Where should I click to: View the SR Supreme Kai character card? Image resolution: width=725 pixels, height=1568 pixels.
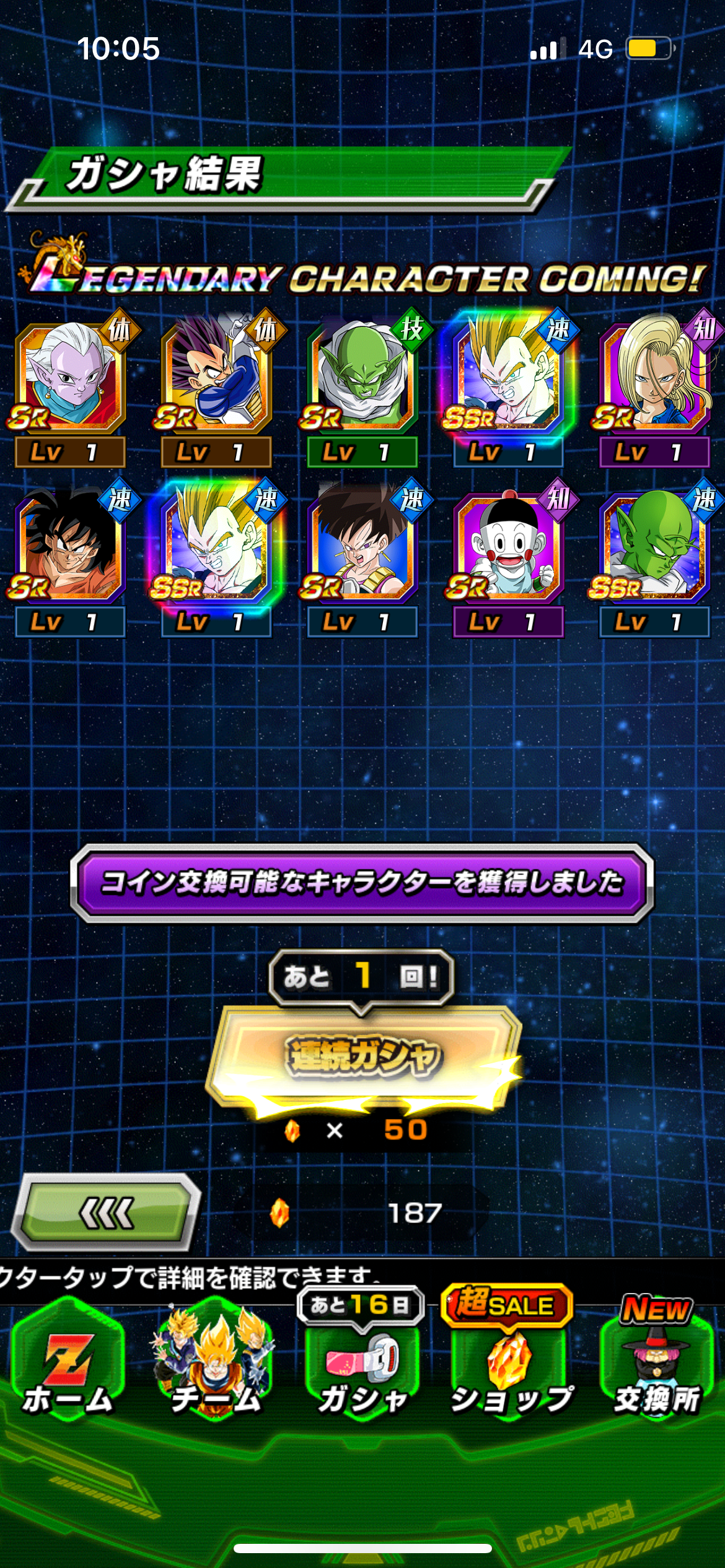click(70, 388)
